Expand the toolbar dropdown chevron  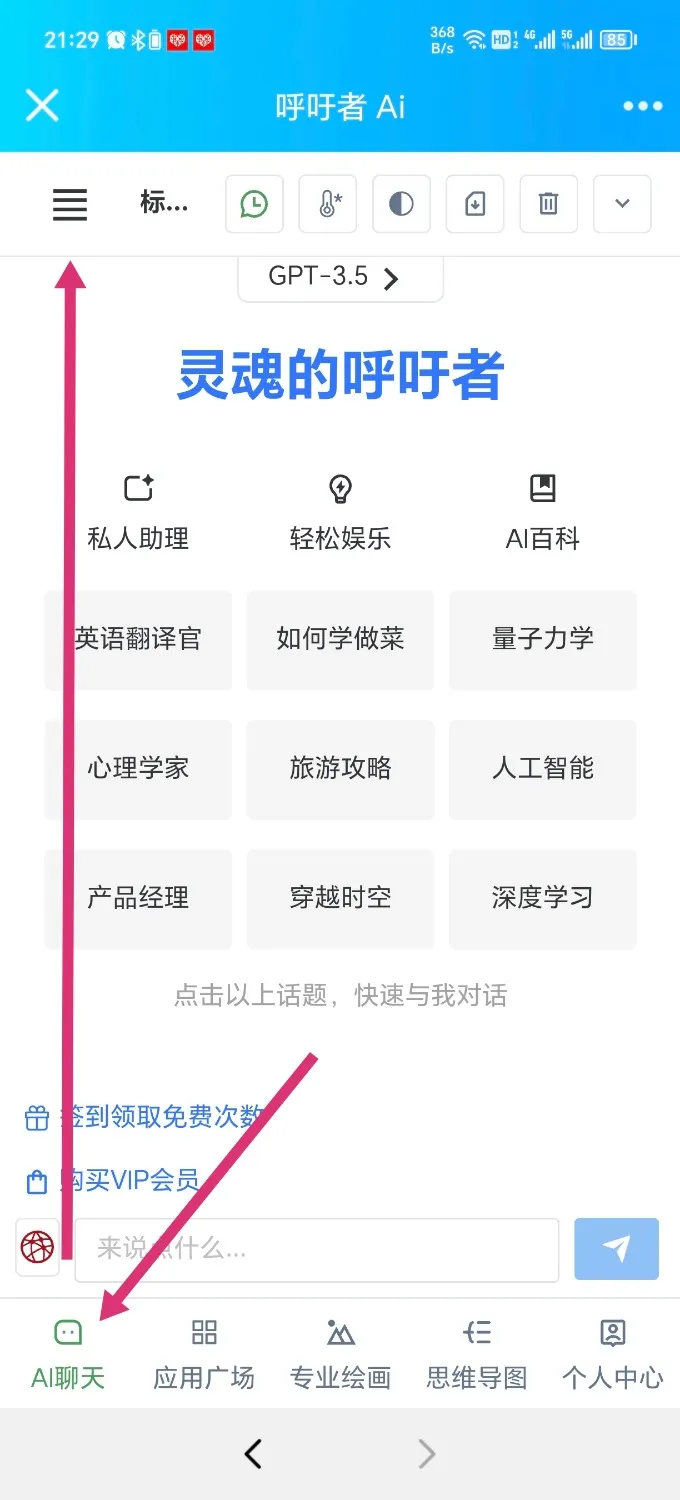pyautogui.click(x=622, y=204)
